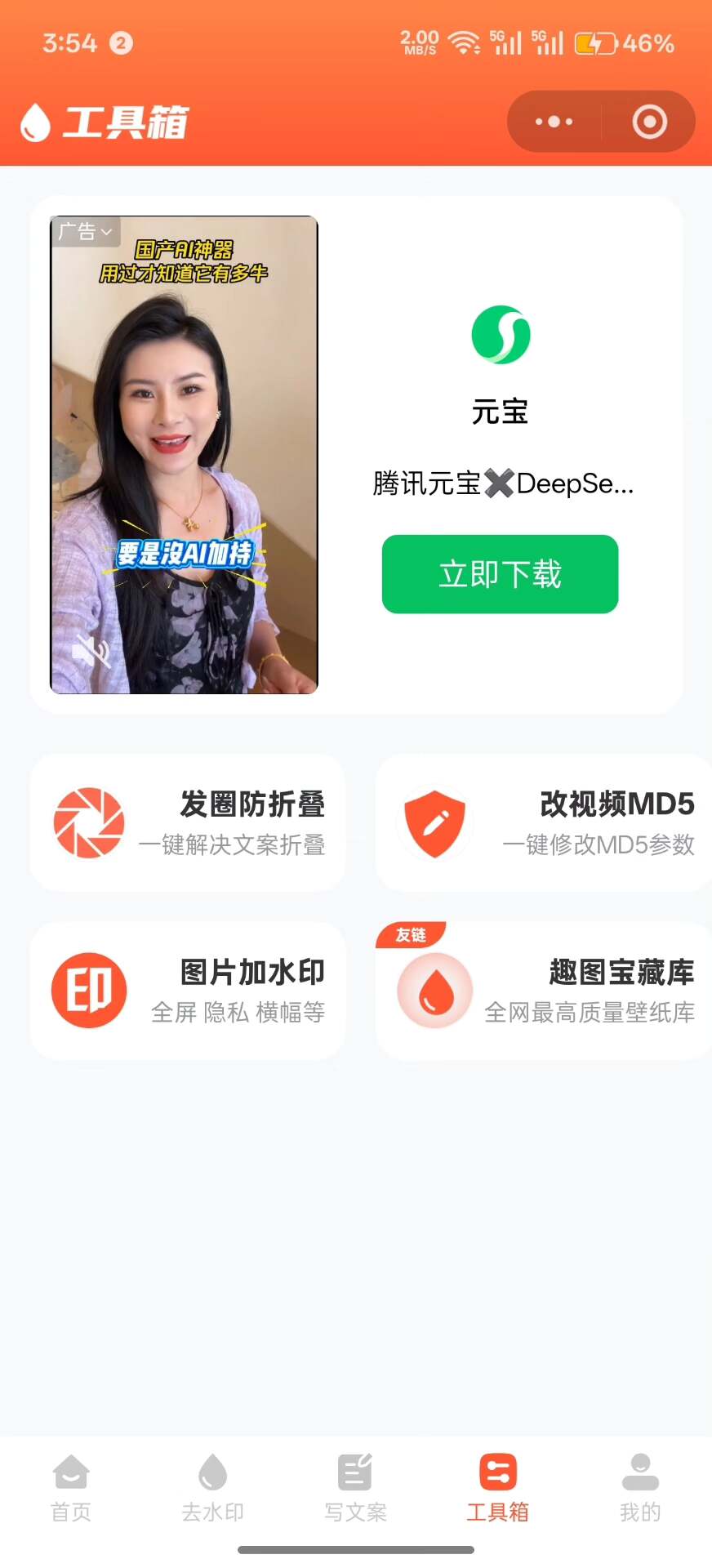Go to the 写文案 tab

click(355, 1488)
